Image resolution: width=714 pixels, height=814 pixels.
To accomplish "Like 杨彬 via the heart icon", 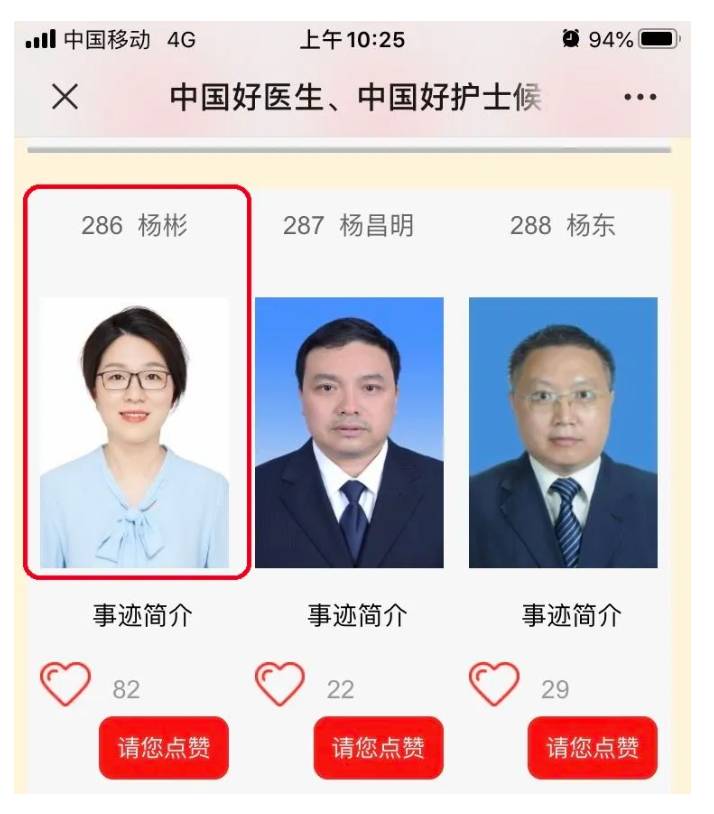I will pyautogui.click(x=66, y=685).
